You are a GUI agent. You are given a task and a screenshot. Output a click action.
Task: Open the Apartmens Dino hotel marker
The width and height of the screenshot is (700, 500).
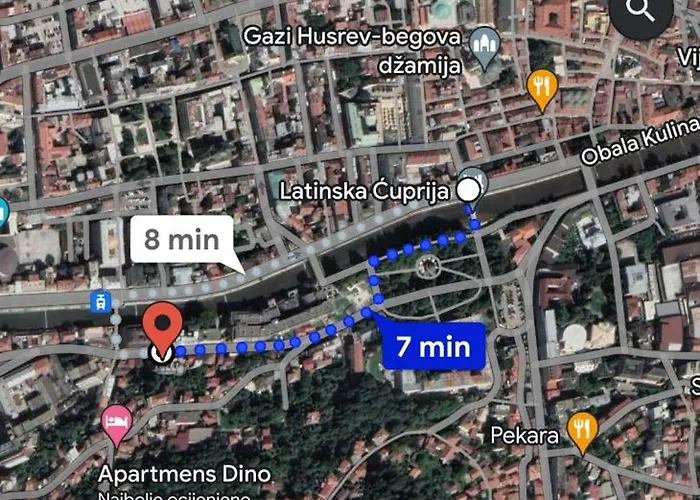(x=117, y=421)
